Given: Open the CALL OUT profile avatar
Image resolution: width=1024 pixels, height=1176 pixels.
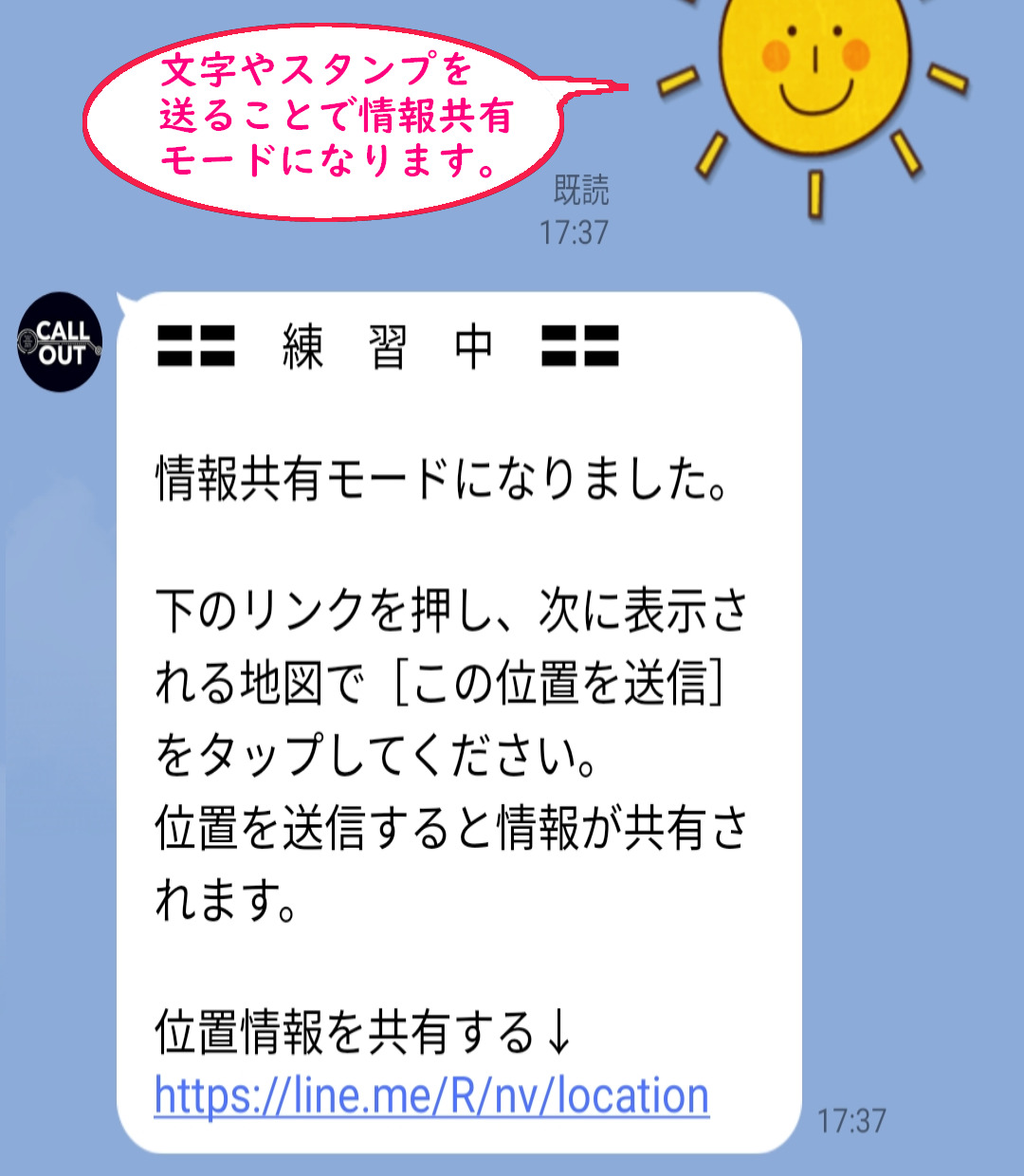Looking at the screenshot, I should click(x=60, y=342).
